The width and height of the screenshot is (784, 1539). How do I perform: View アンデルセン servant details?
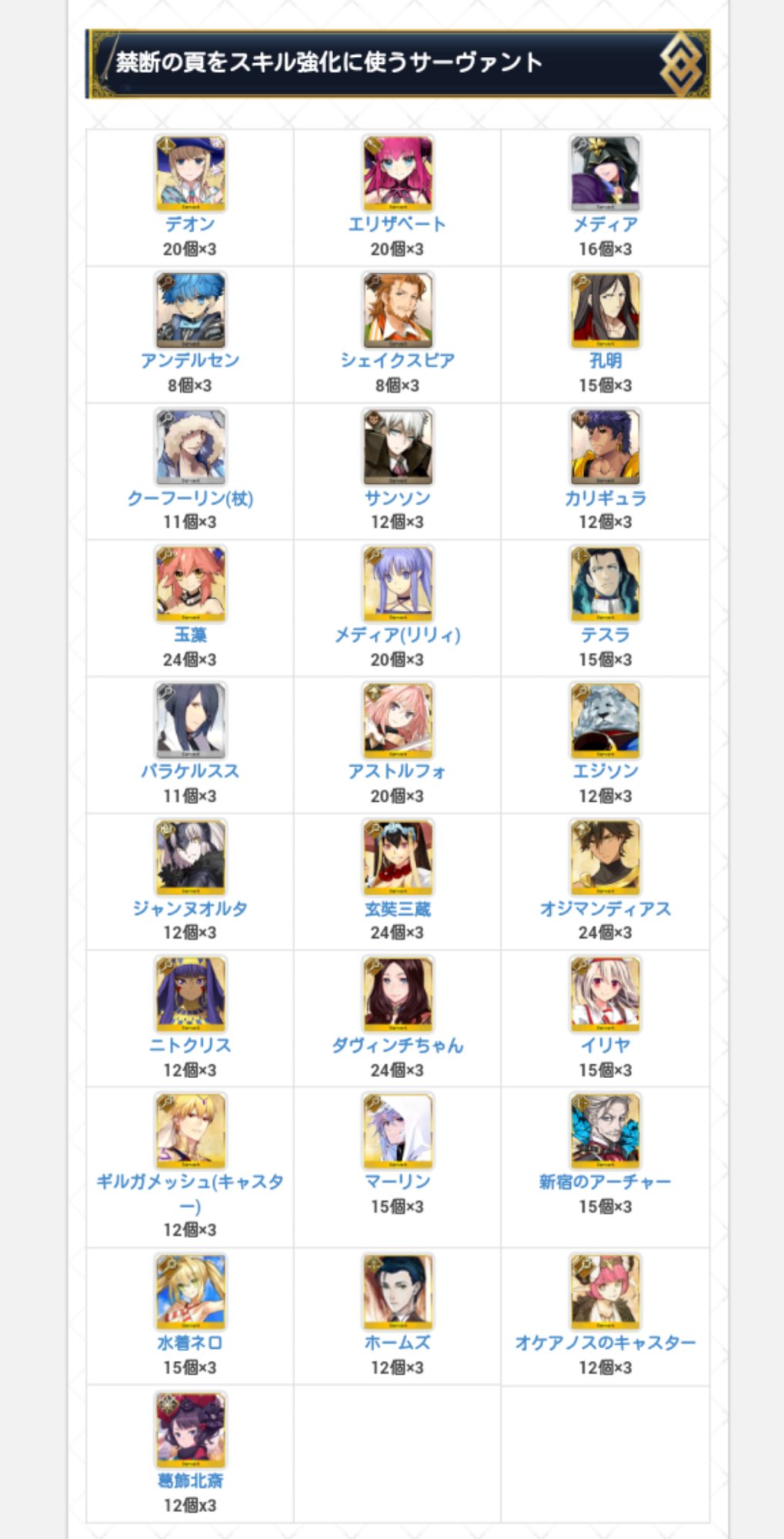click(190, 360)
